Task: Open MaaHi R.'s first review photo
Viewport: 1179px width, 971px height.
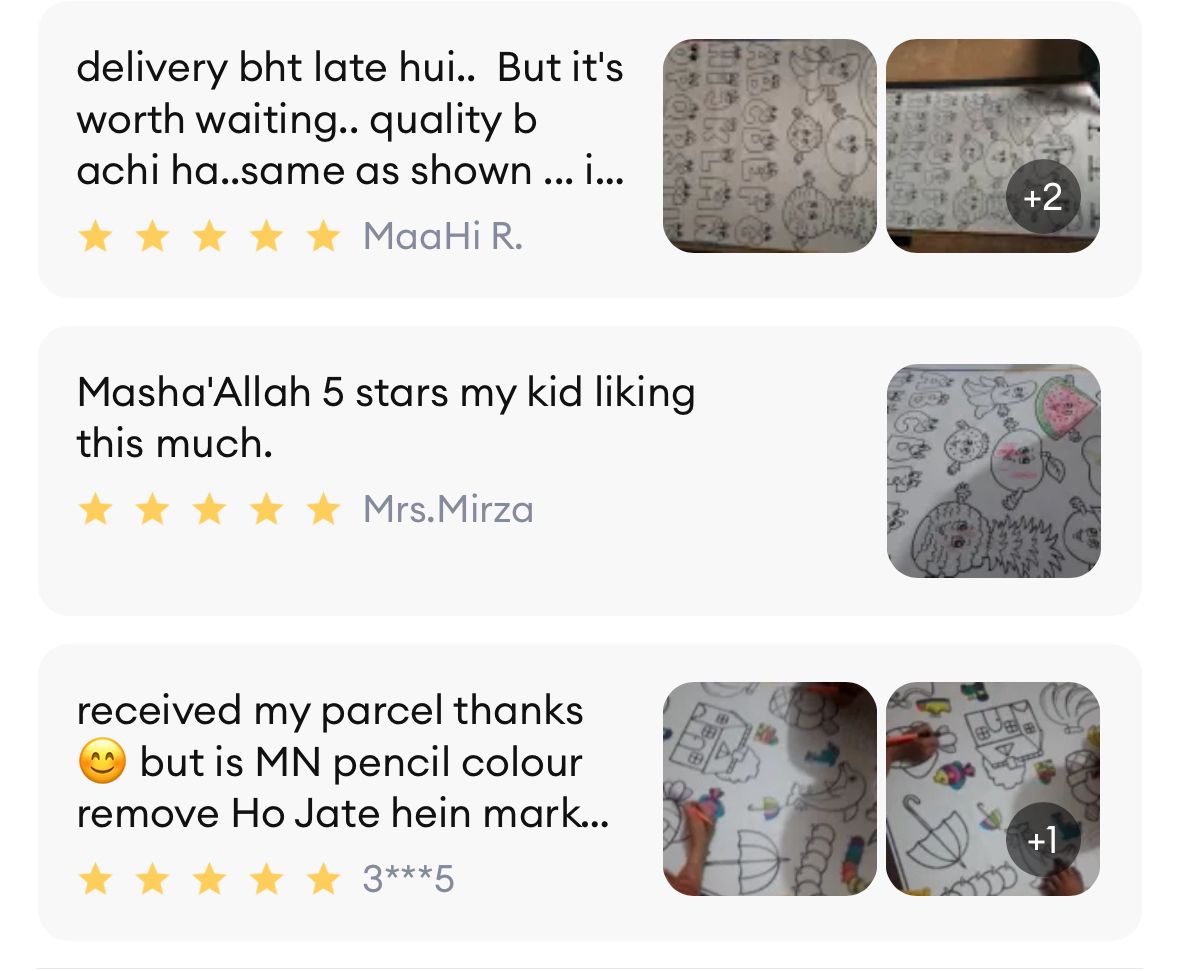Action: [x=769, y=146]
